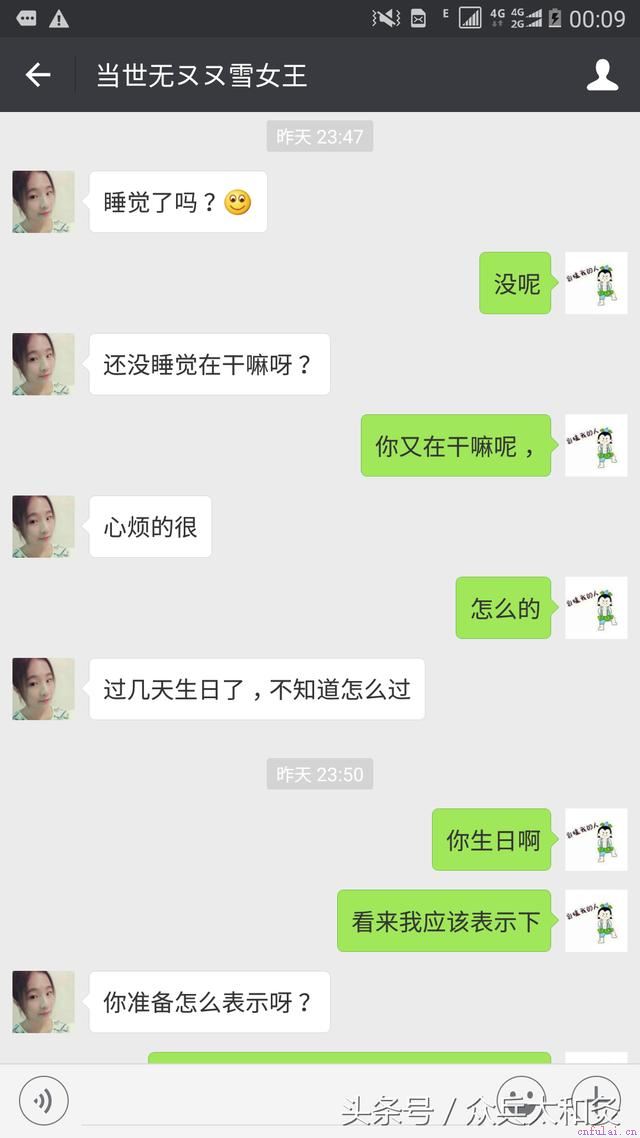Switch to voice message input
The width and height of the screenshot is (640, 1138).
point(43,1101)
